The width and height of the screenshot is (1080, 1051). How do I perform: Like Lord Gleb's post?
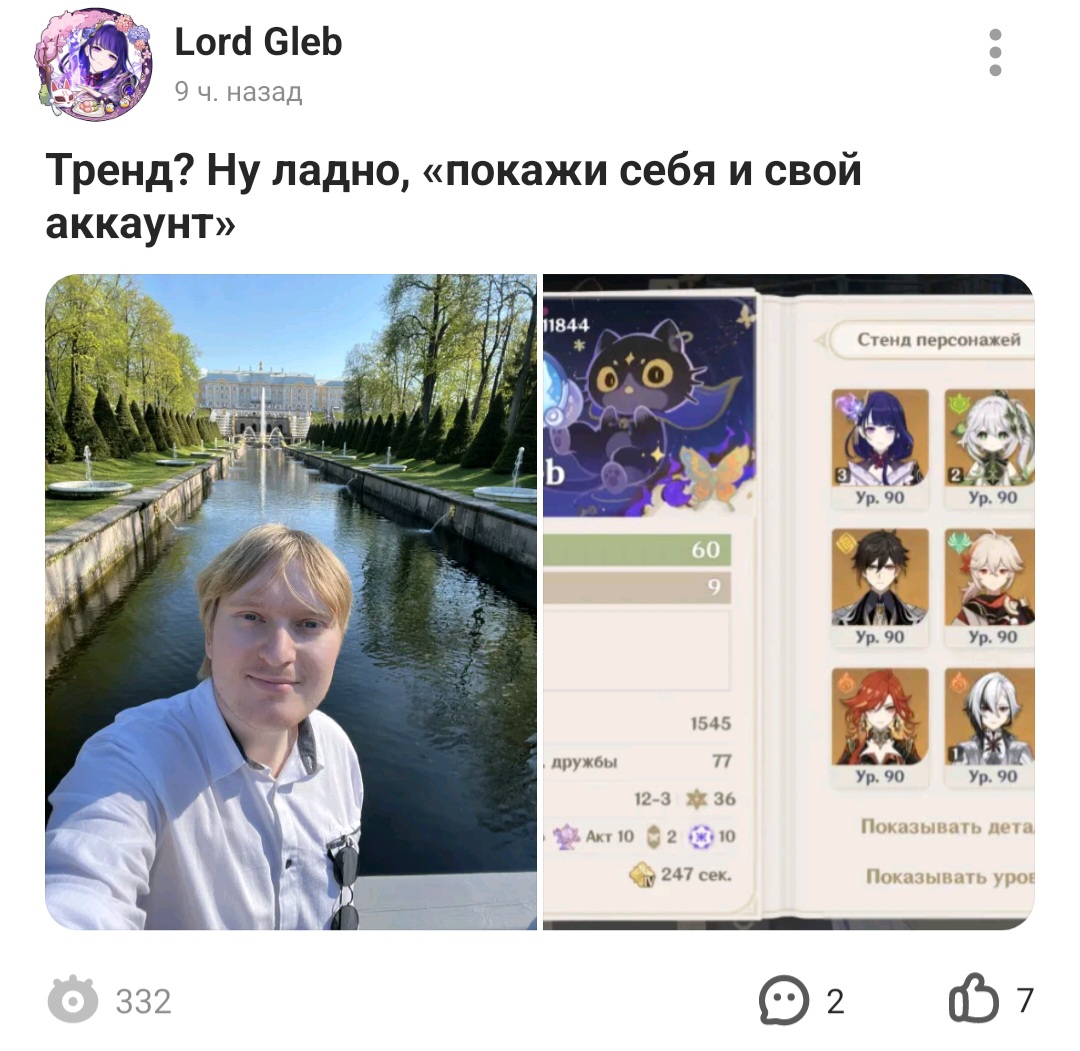(974, 999)
